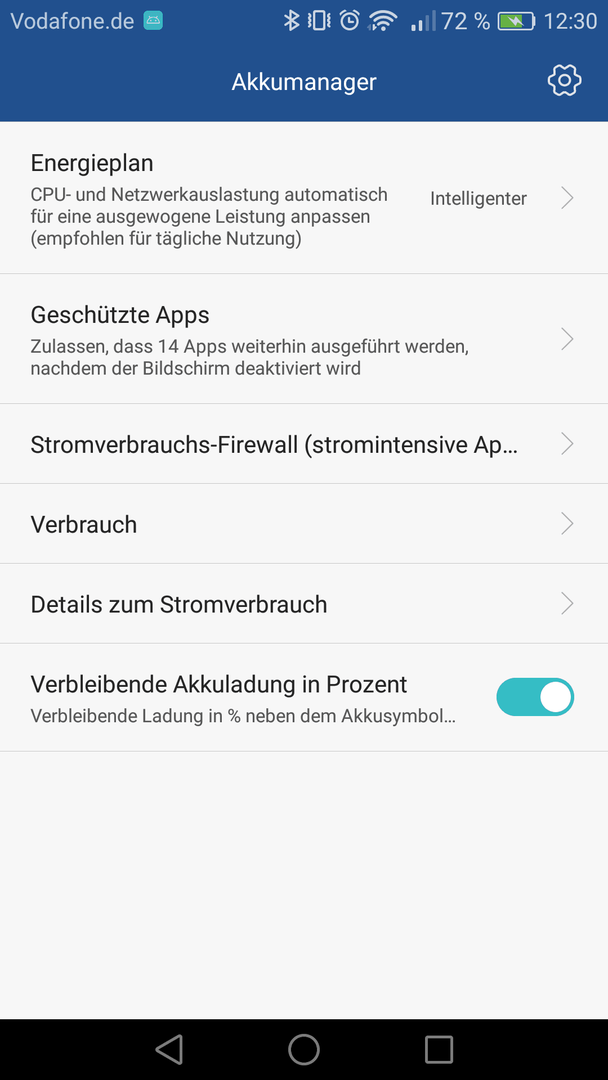Open the Stromverbrauchs-Firewall entry
The width and height of the screenshot is (608, 1080).
[304, 444]
